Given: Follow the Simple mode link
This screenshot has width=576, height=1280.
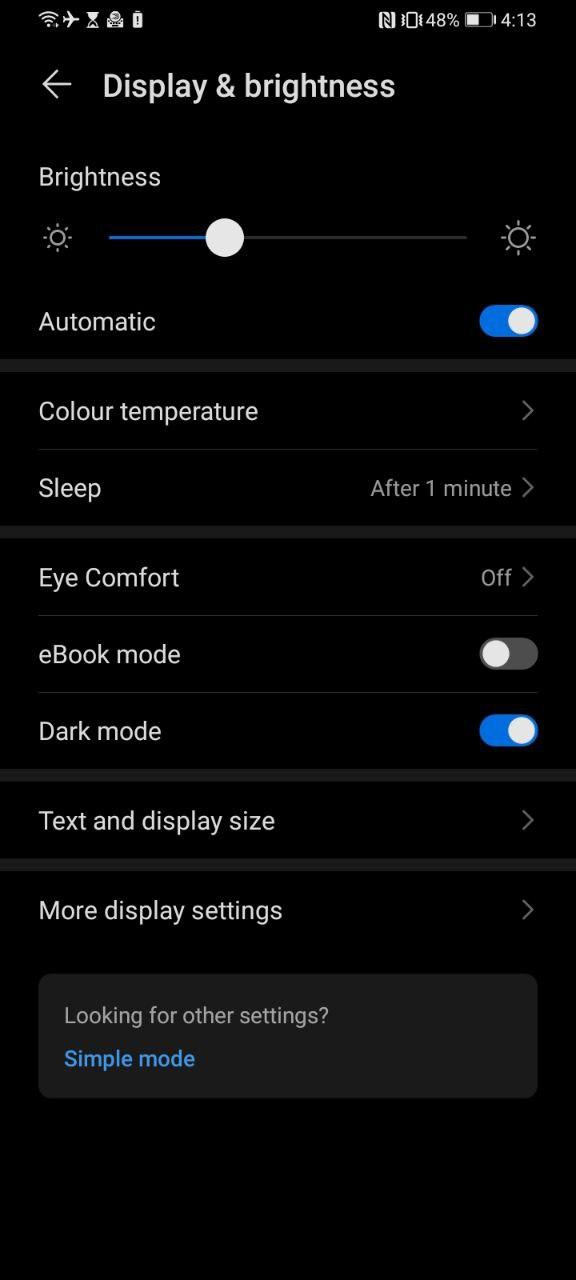Looking at the screenshot, I should pos(129,1059).
